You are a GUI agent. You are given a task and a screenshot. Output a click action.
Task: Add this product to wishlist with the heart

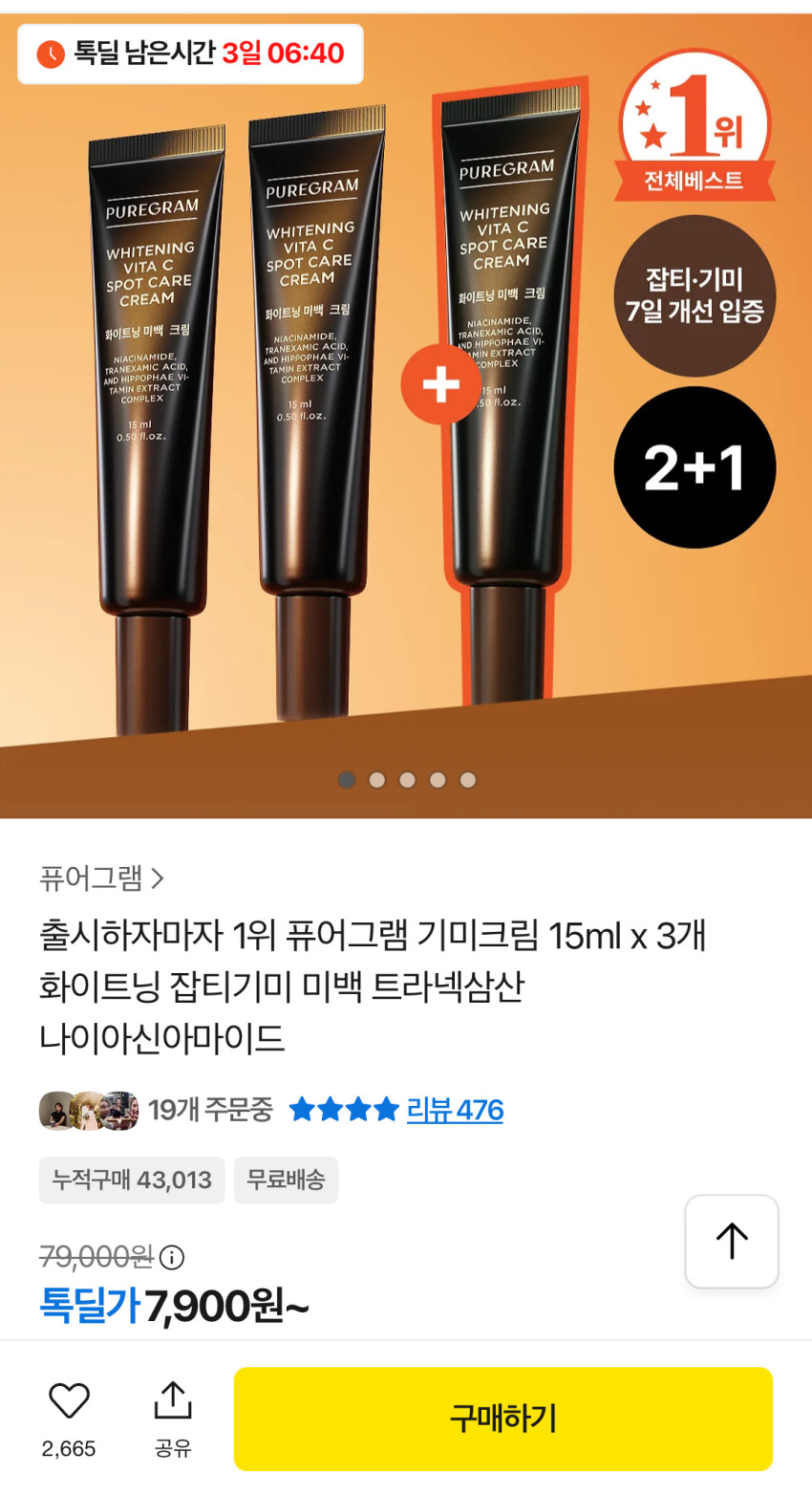[x=69, y=1401]
